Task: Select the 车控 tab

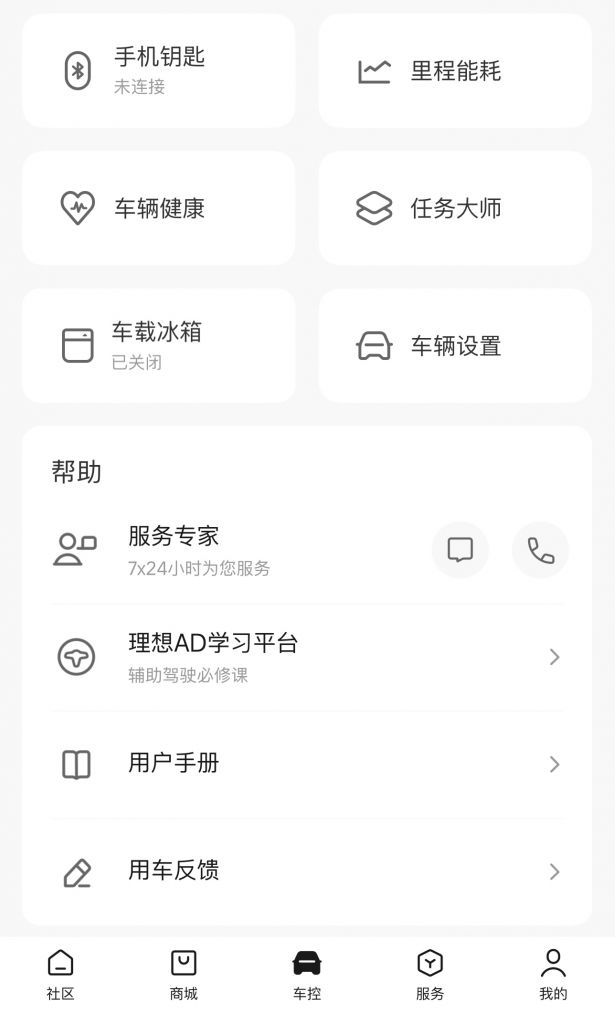Action: pyautogui.click(x=307, y=975)
